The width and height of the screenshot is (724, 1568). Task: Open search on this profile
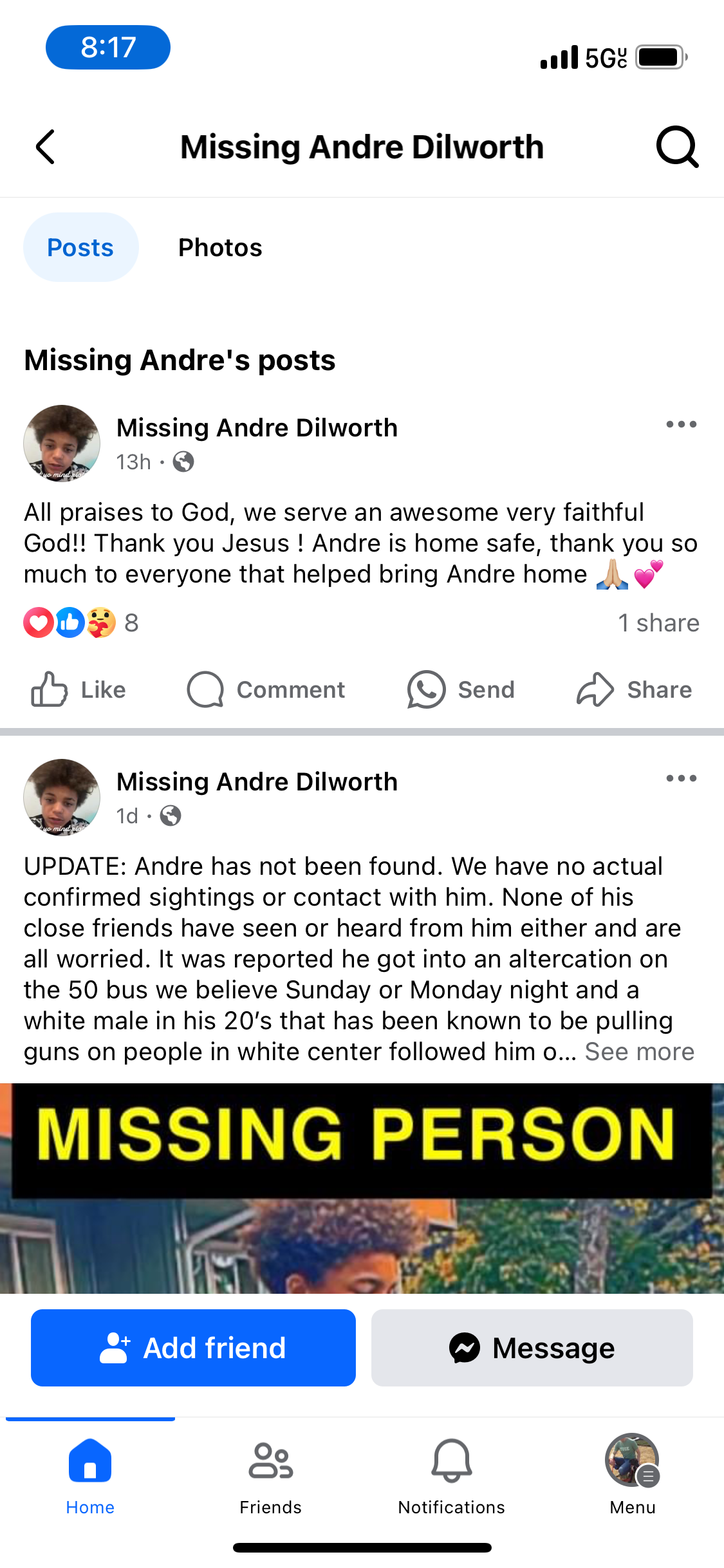tap(677, 147)
